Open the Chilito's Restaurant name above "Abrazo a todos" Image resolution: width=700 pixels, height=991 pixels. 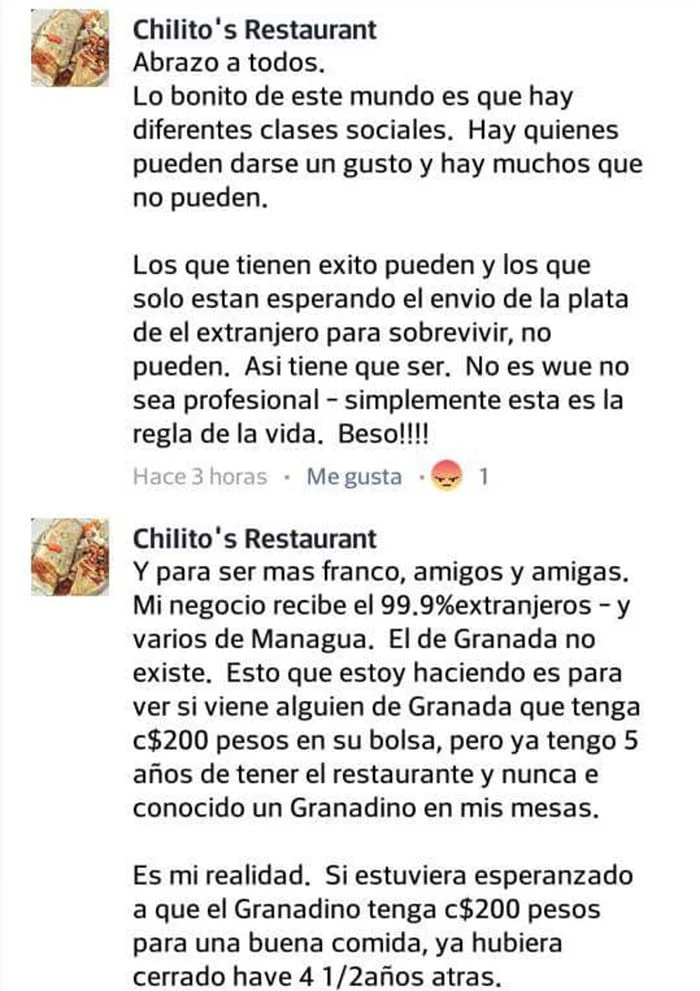[255, 30]
